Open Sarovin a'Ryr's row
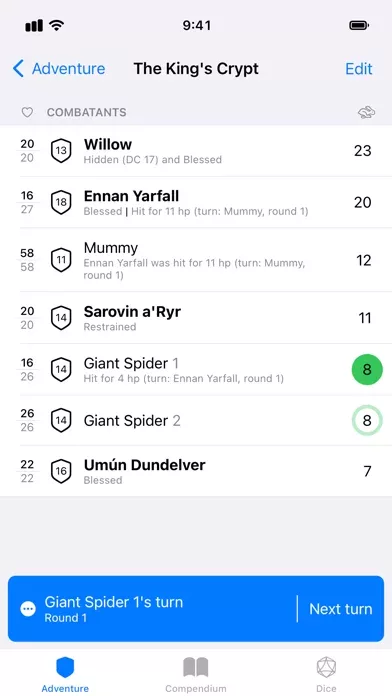The height and width of the screenshot is (696, 392). tap(196, 317)
